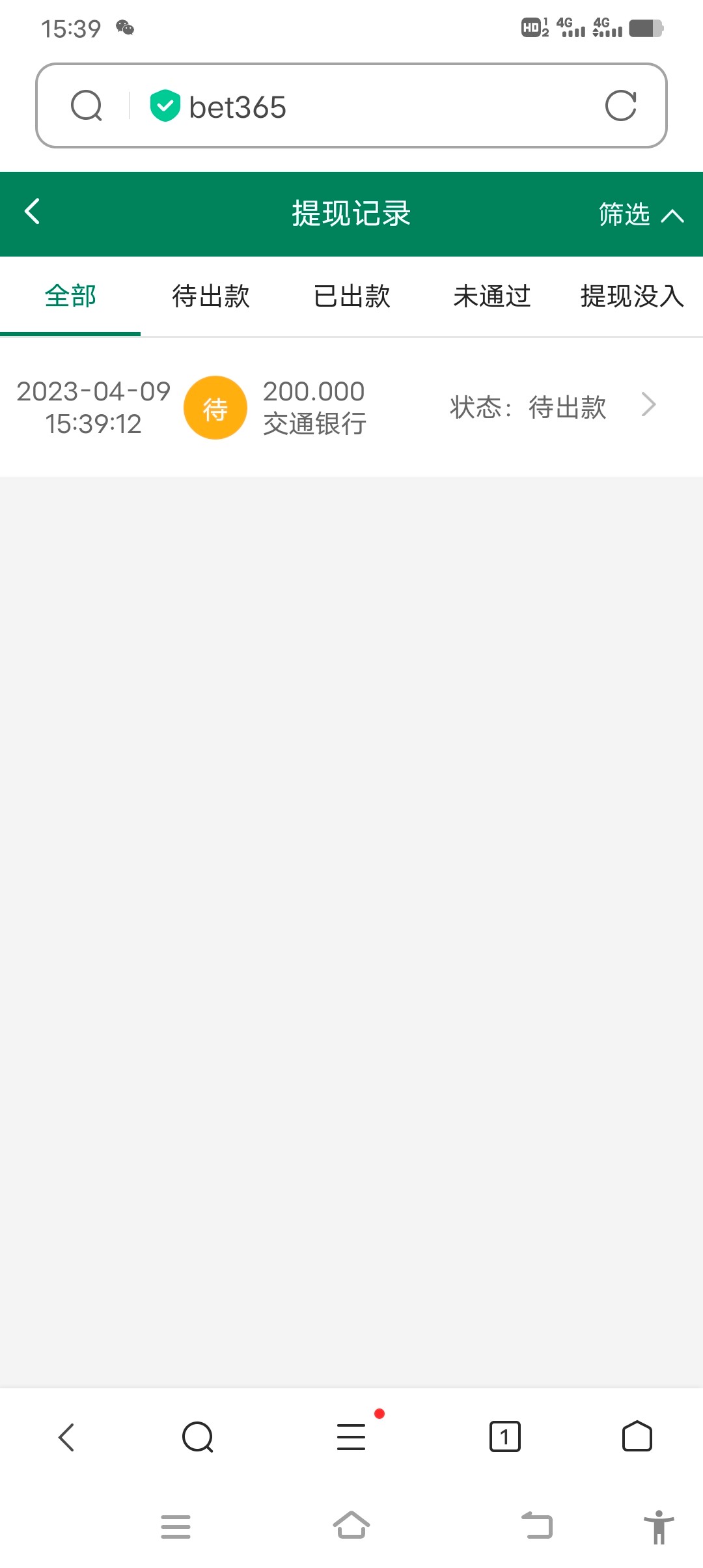Switch to the 全部 tab
This screenshot has height=1568, width=703.
[x=70, y=296]
